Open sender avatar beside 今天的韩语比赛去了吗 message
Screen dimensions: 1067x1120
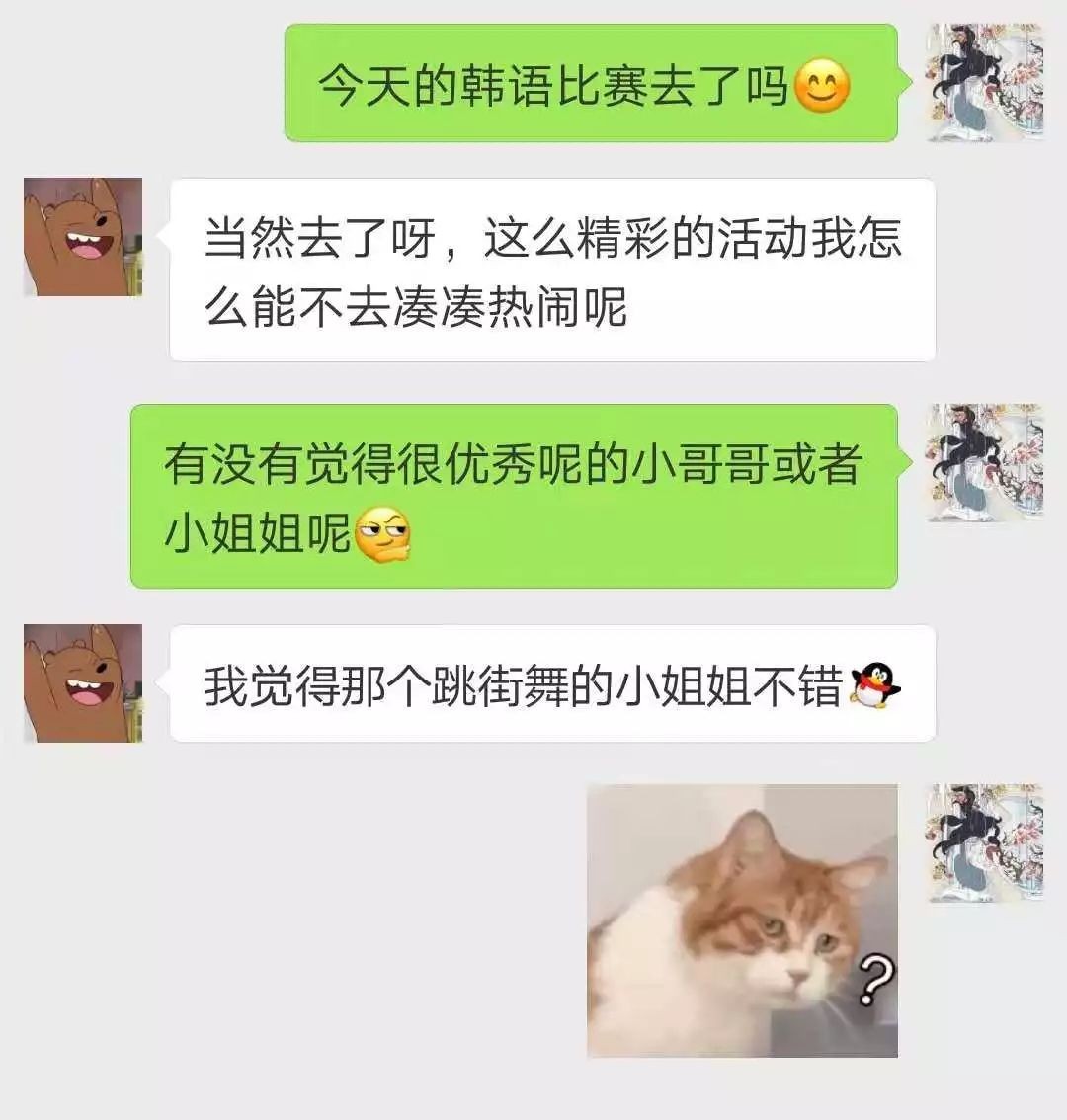click(x=985, y=83)
